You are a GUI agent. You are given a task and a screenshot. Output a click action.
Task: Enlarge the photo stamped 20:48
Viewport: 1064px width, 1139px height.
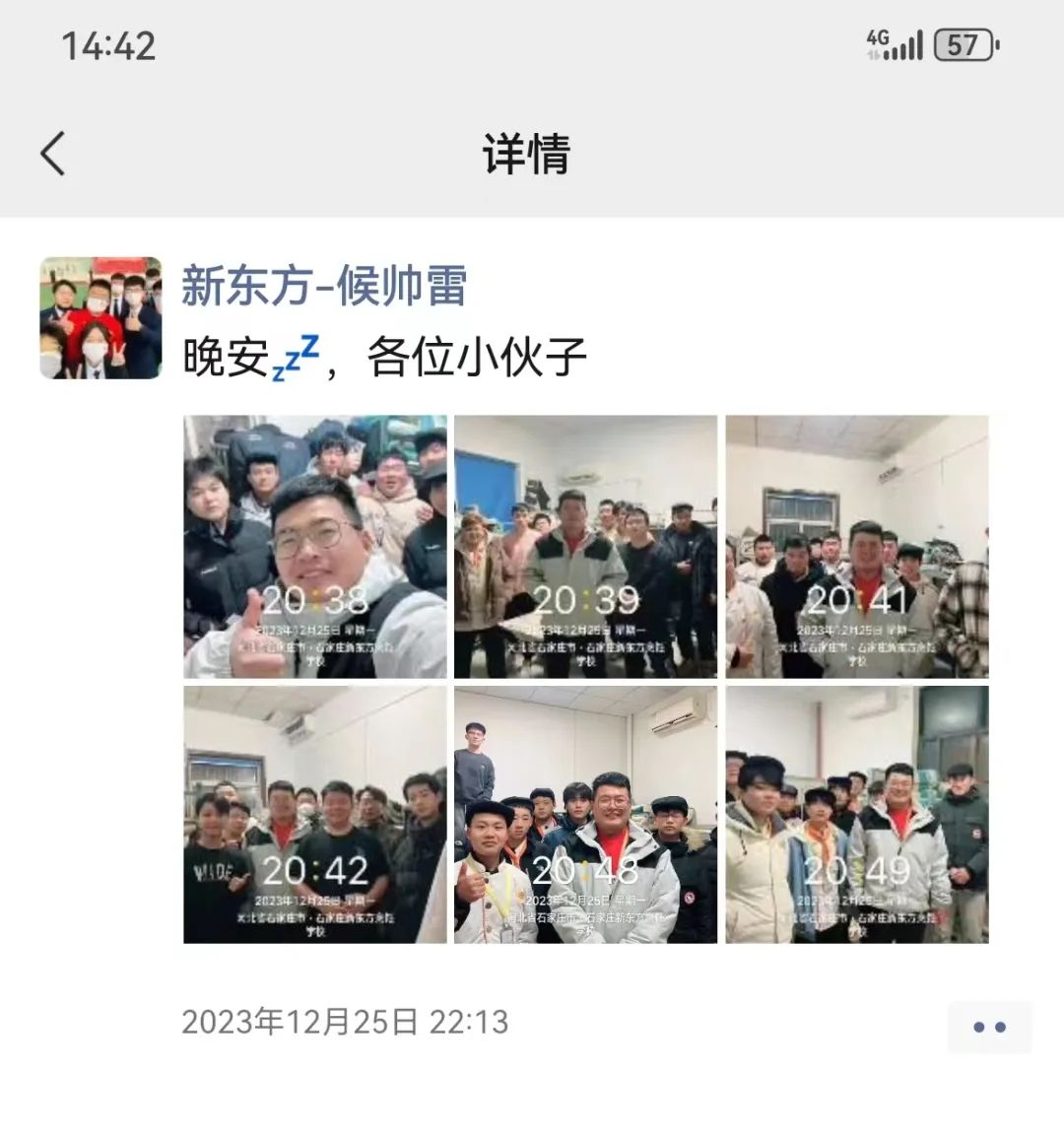[585, 815]
